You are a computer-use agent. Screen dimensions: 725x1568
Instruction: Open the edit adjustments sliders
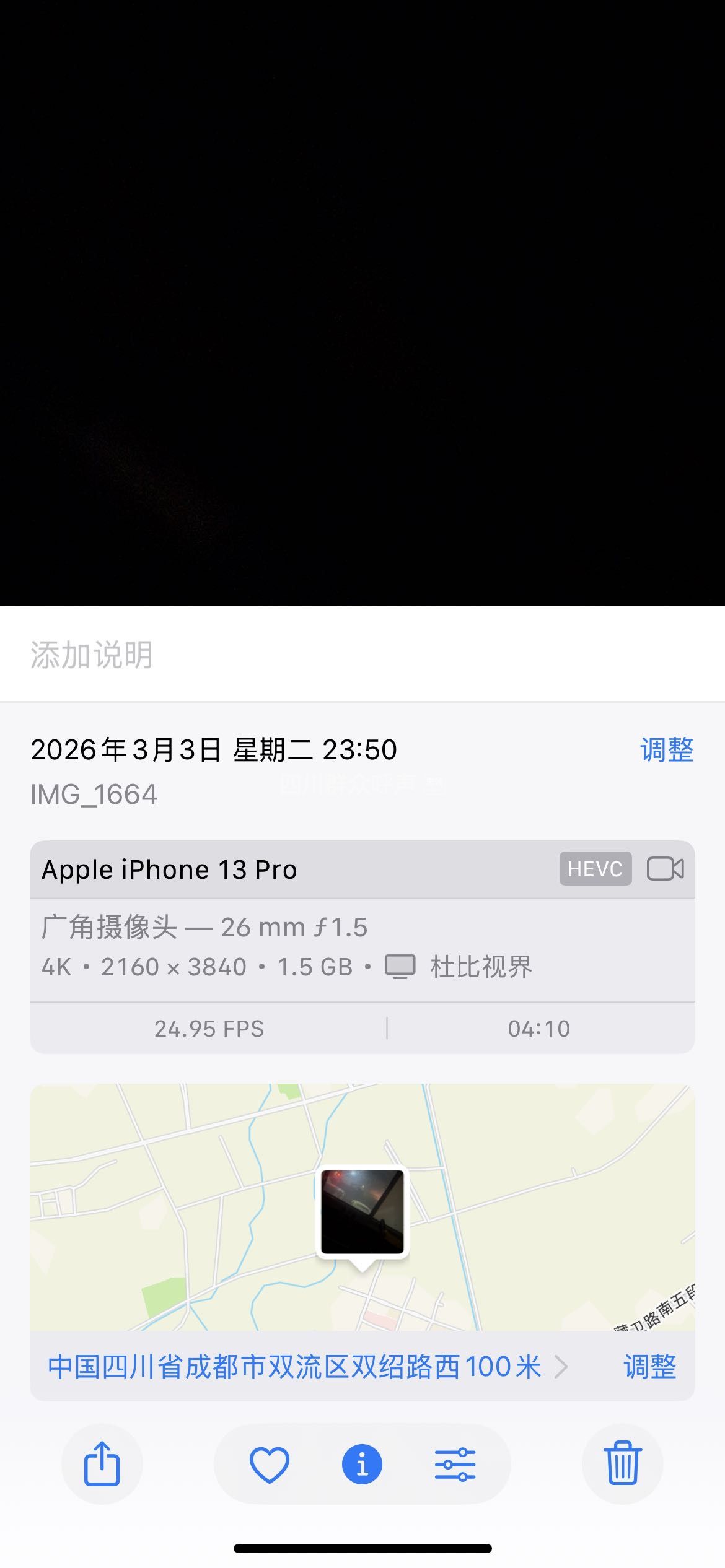[455, 1464]
